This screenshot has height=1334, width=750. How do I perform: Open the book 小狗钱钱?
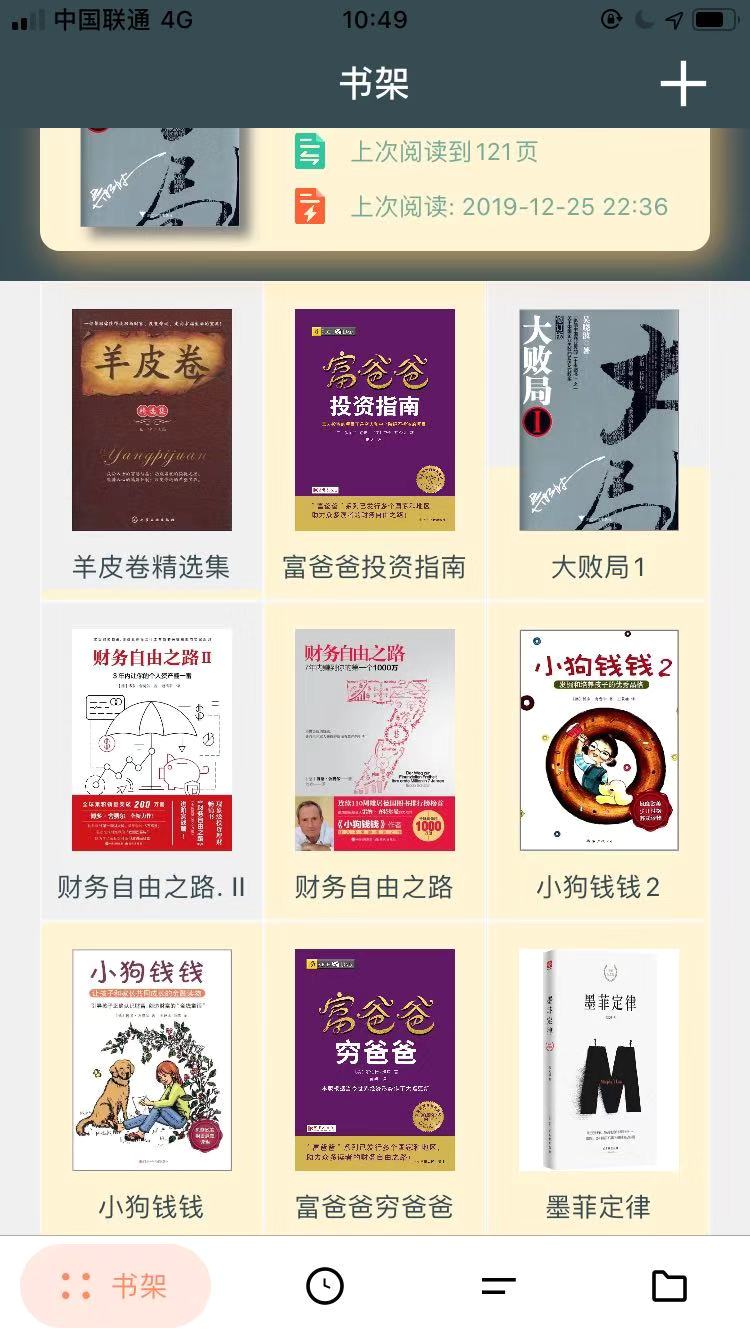[x=152, y=1060]
